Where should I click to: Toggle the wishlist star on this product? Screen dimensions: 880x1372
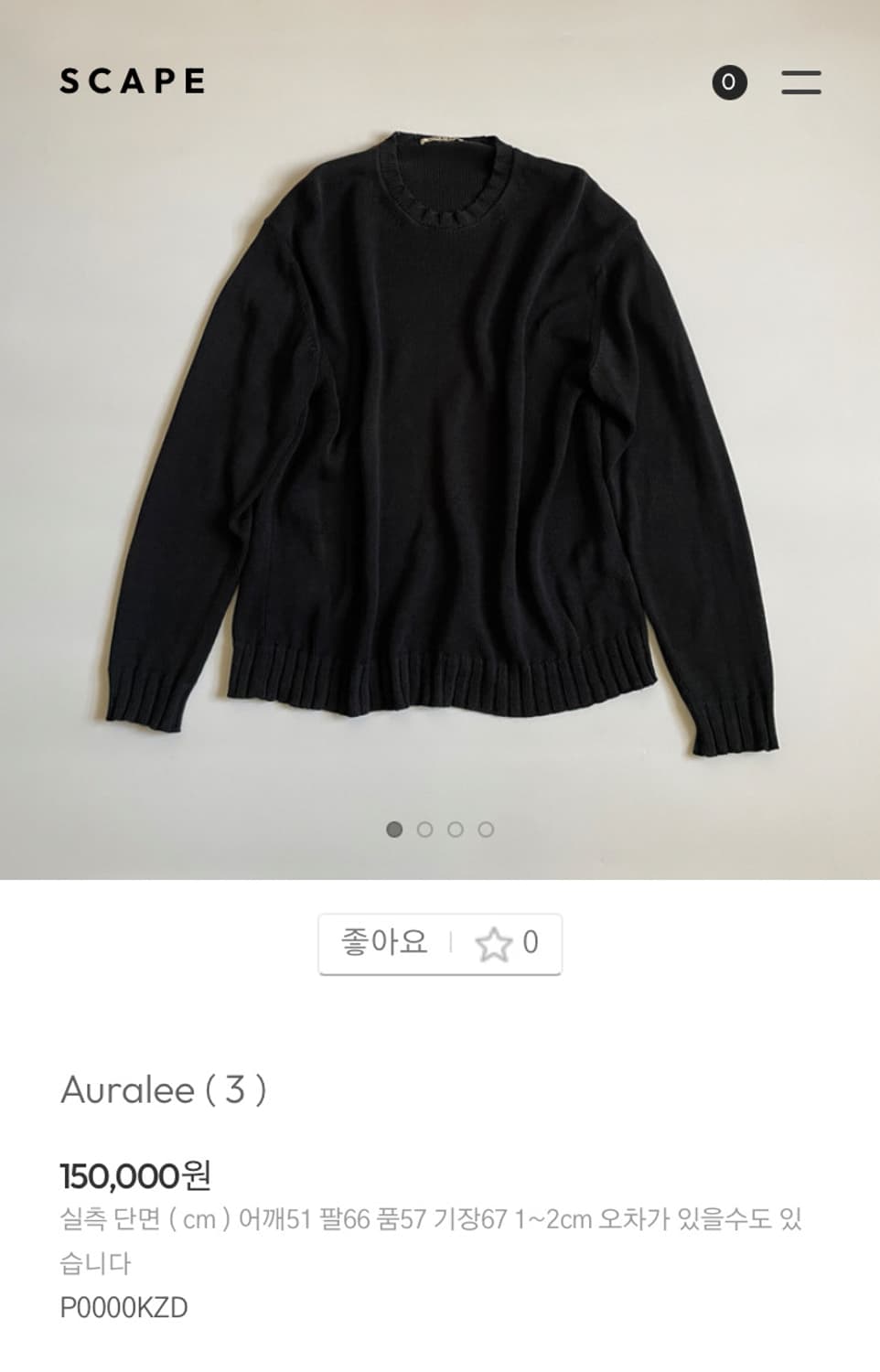pos(494,942)
